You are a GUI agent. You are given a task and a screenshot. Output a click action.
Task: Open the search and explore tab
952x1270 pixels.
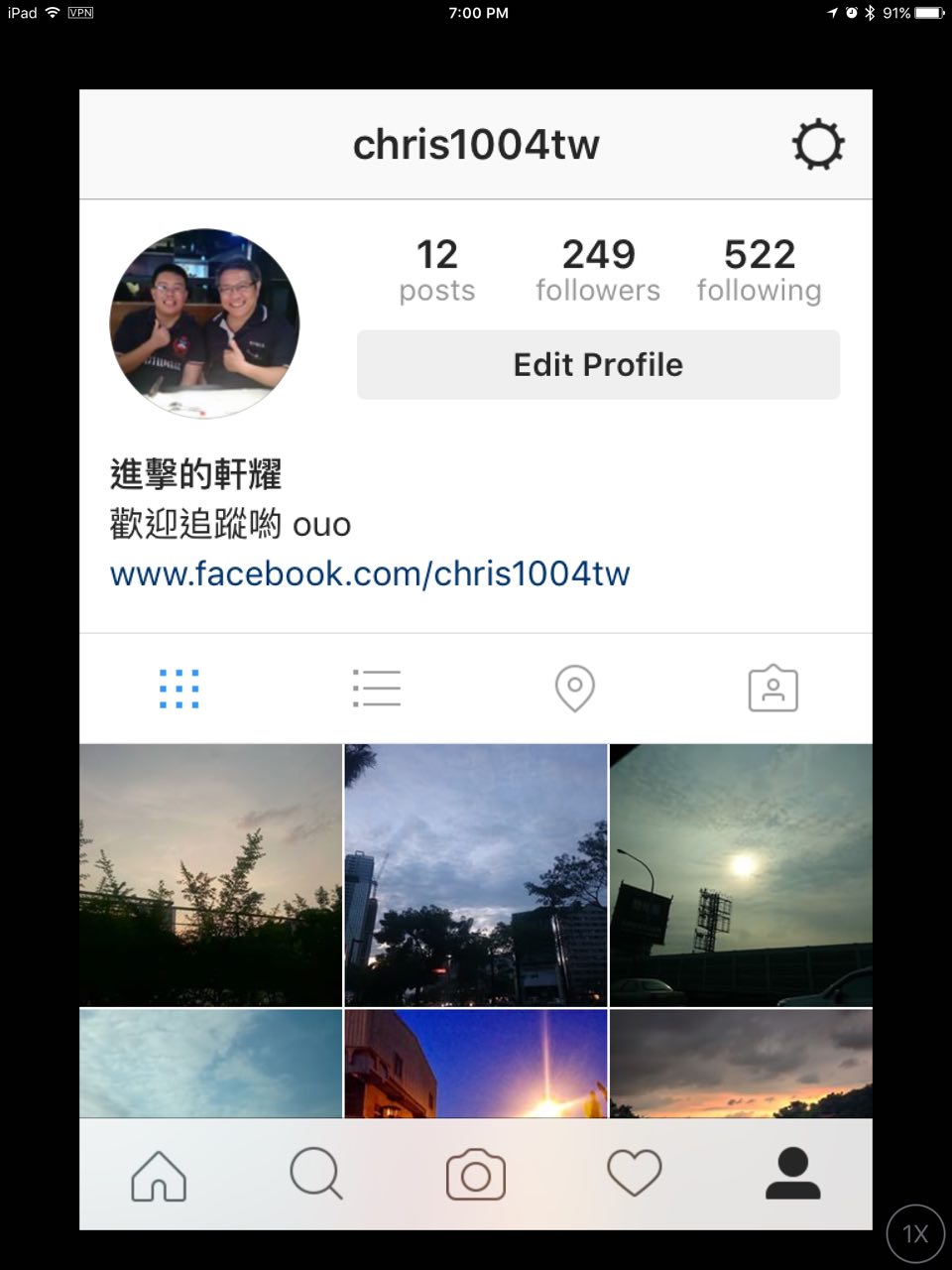click(x=316, y=1175)
